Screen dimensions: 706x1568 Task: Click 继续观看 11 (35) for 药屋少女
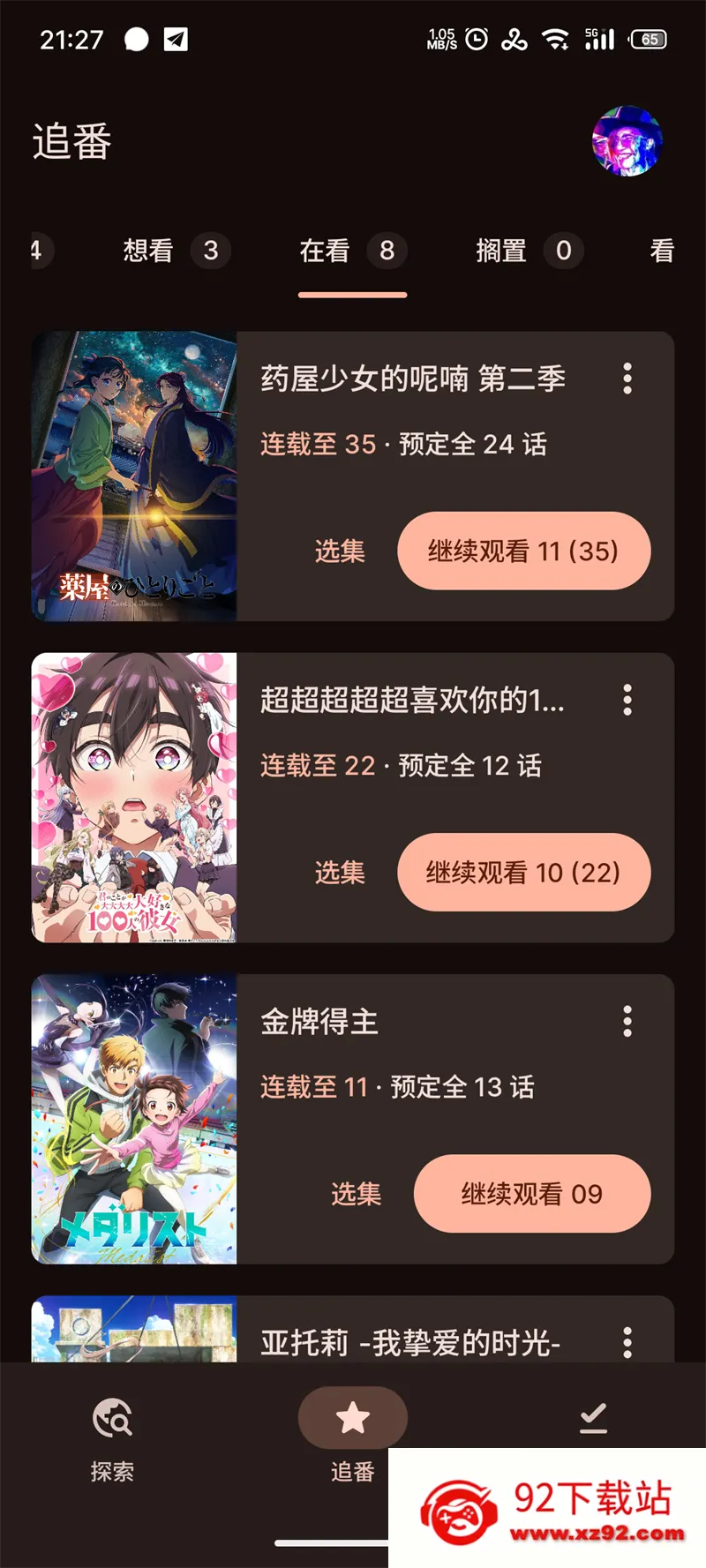pos(523,551)
